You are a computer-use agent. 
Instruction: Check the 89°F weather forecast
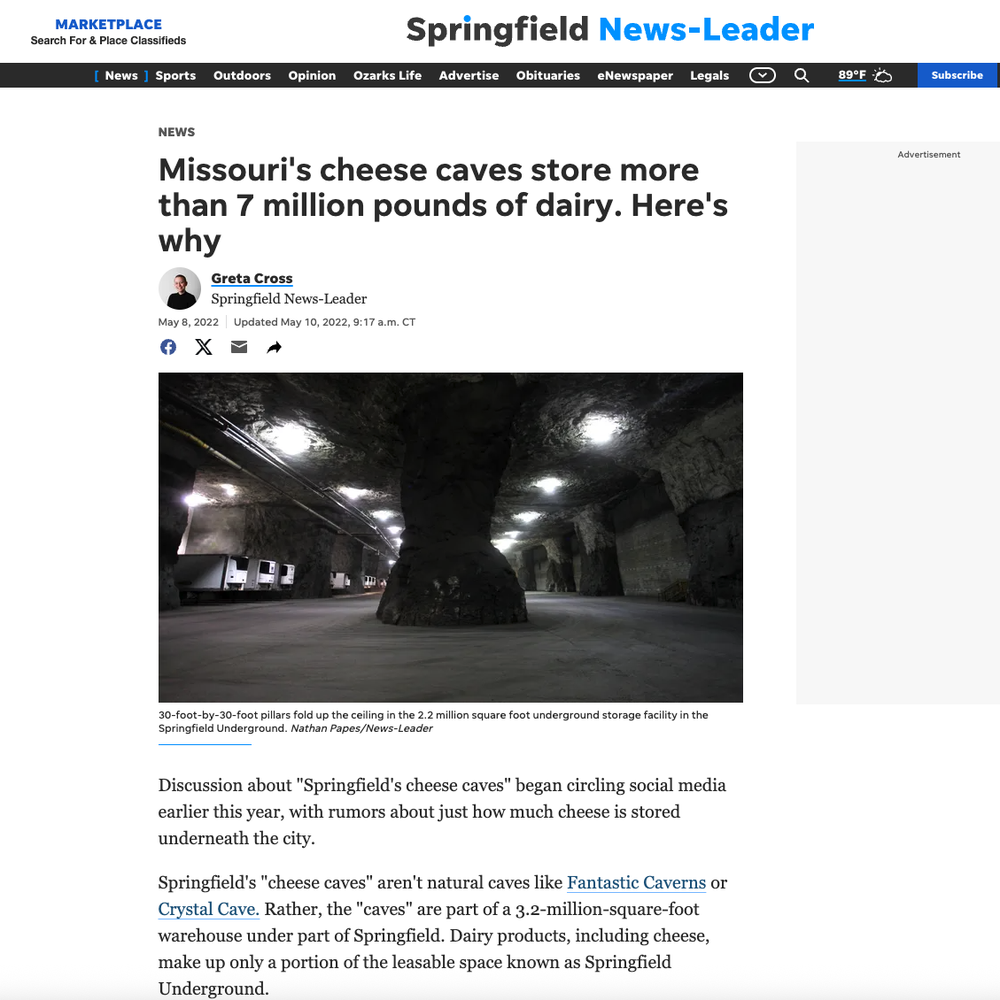pos(864,75)
